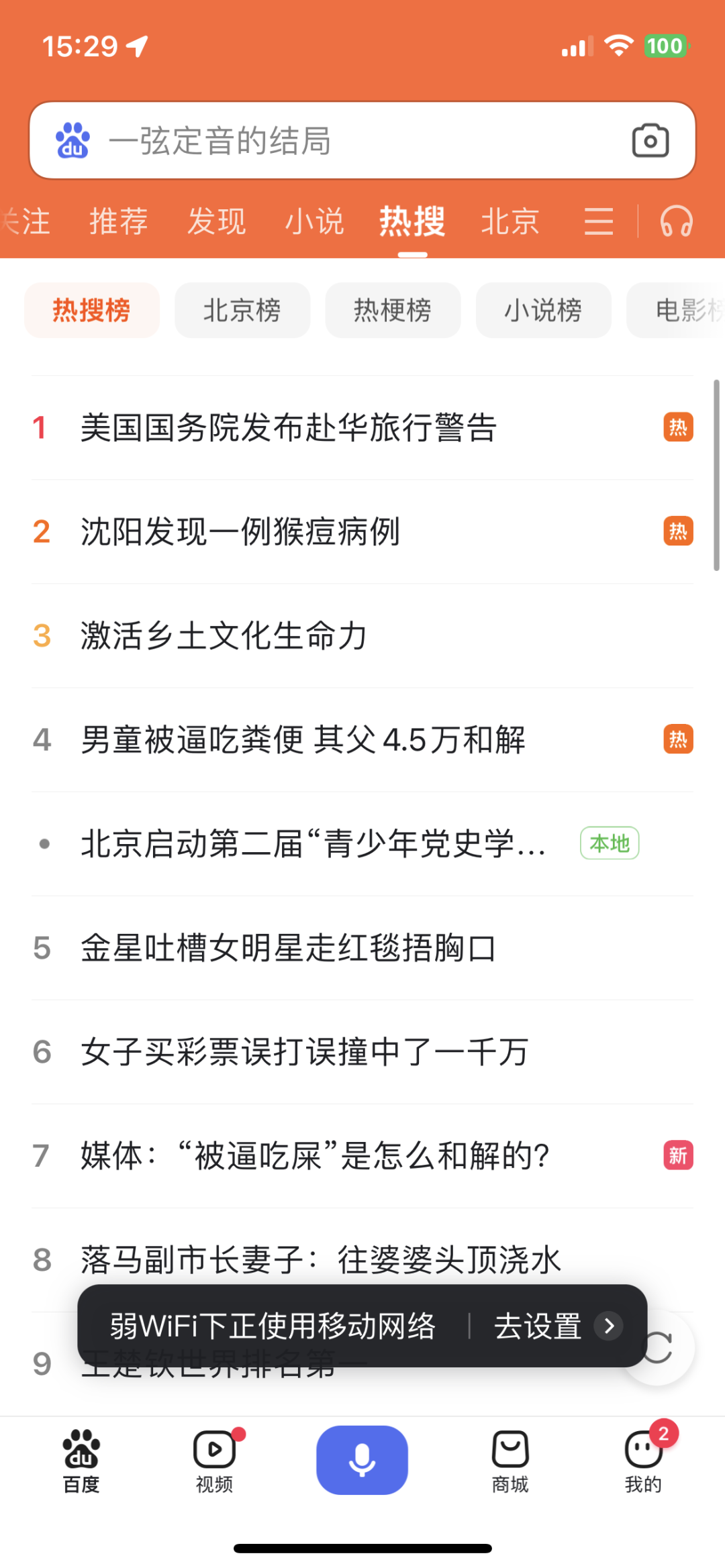This screenshot has height=1568, width=725.
Task: Start voice search with the microphone button
Action: (362, 1460)
